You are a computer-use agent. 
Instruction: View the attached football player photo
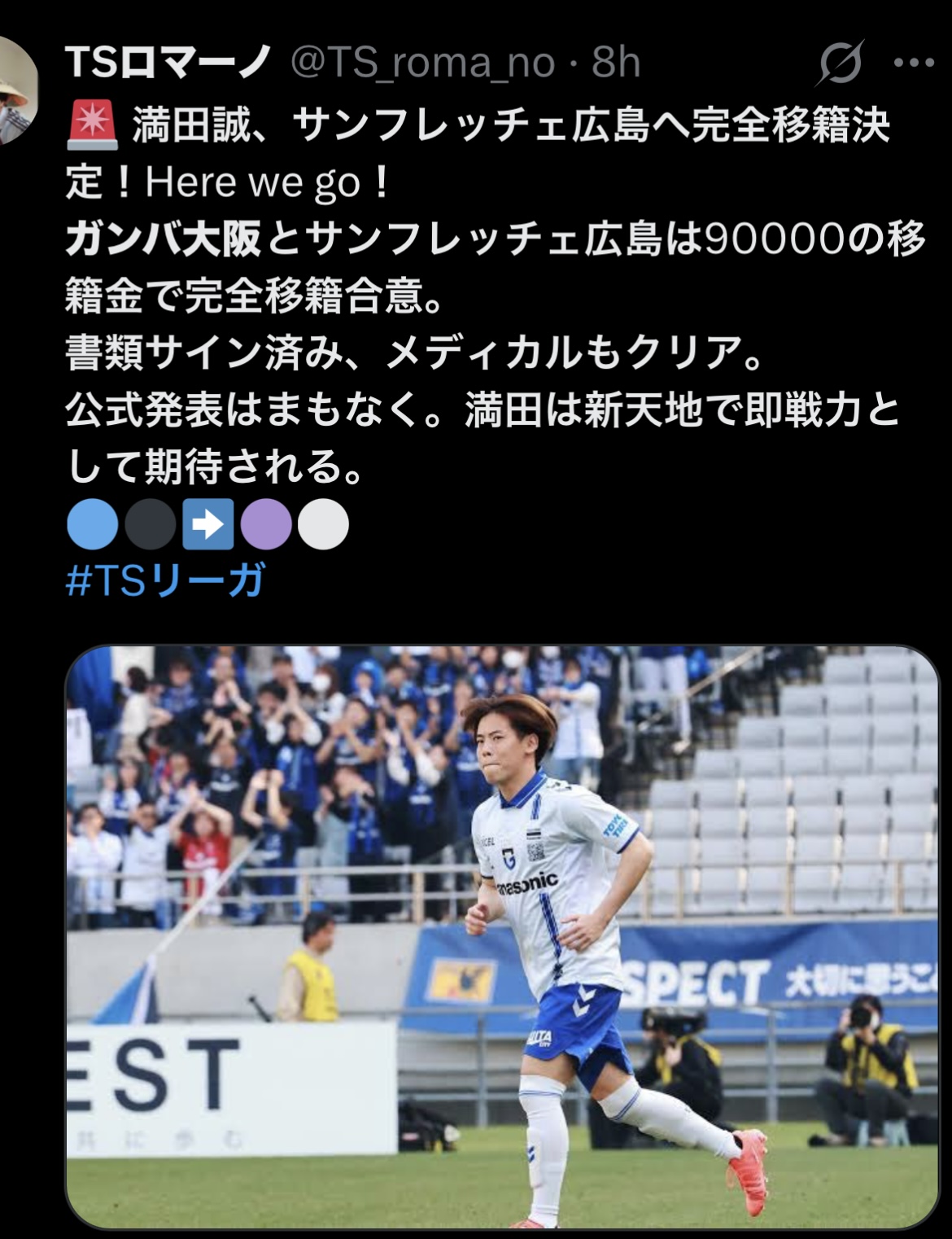pyautogui.click(x=501, y=936)
